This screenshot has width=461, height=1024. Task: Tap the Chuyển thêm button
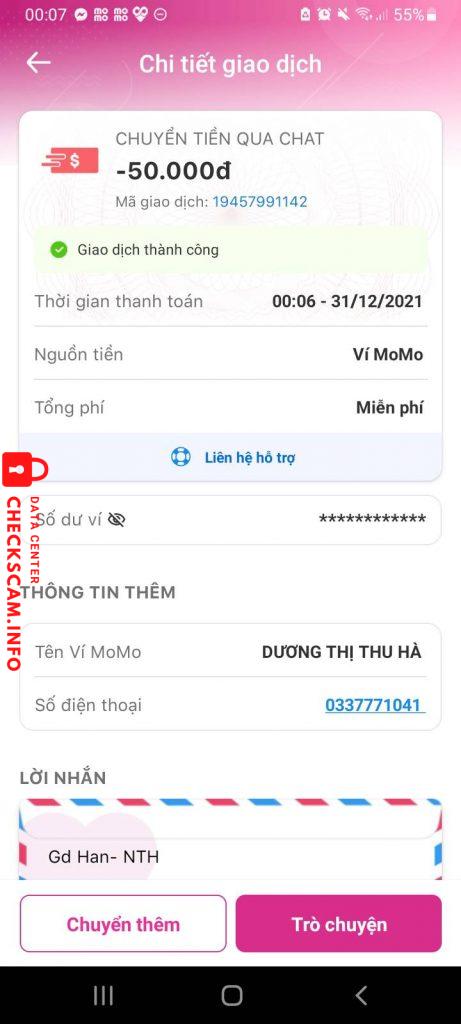pos(123,923)
